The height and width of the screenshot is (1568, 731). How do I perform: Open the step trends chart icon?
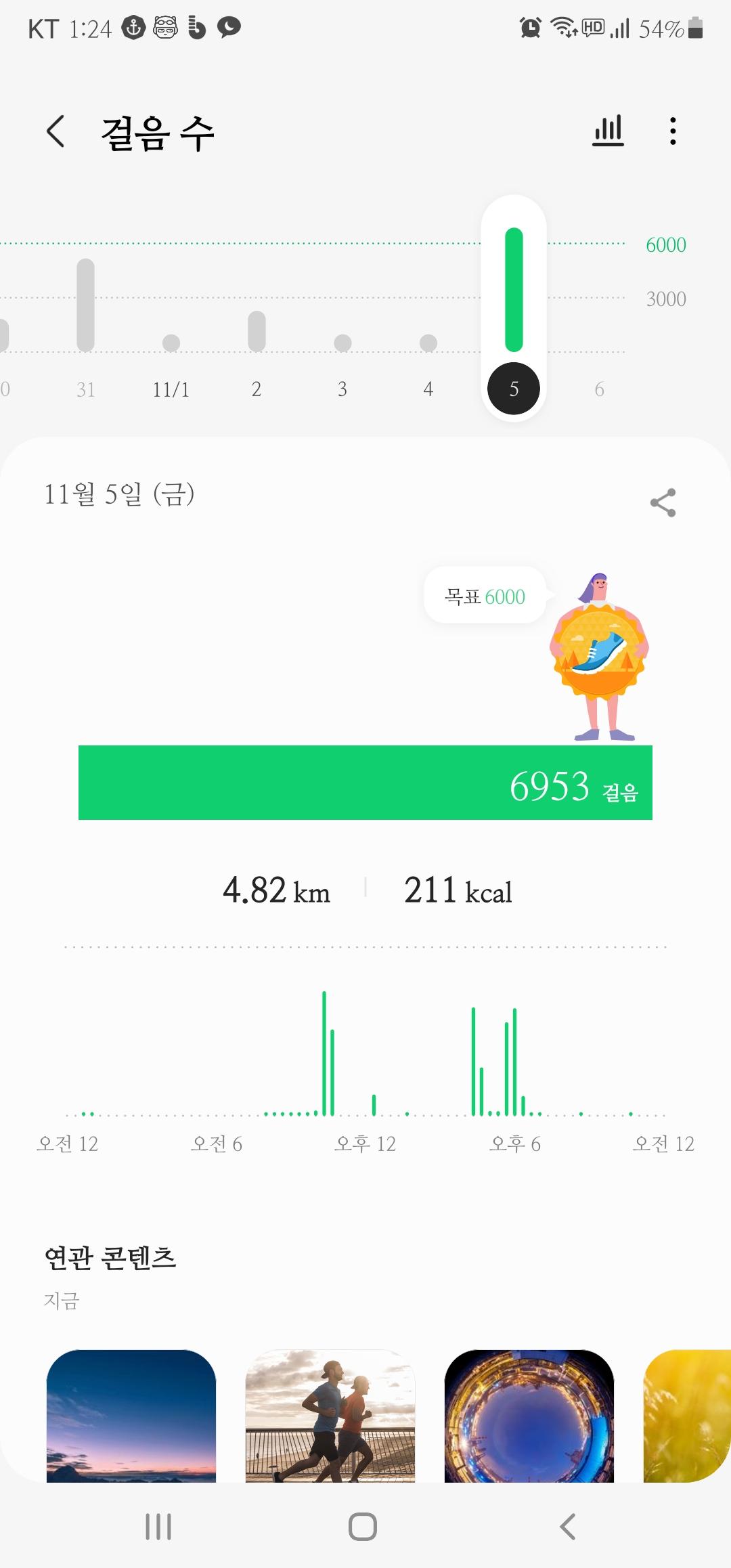tap(608, 131)
